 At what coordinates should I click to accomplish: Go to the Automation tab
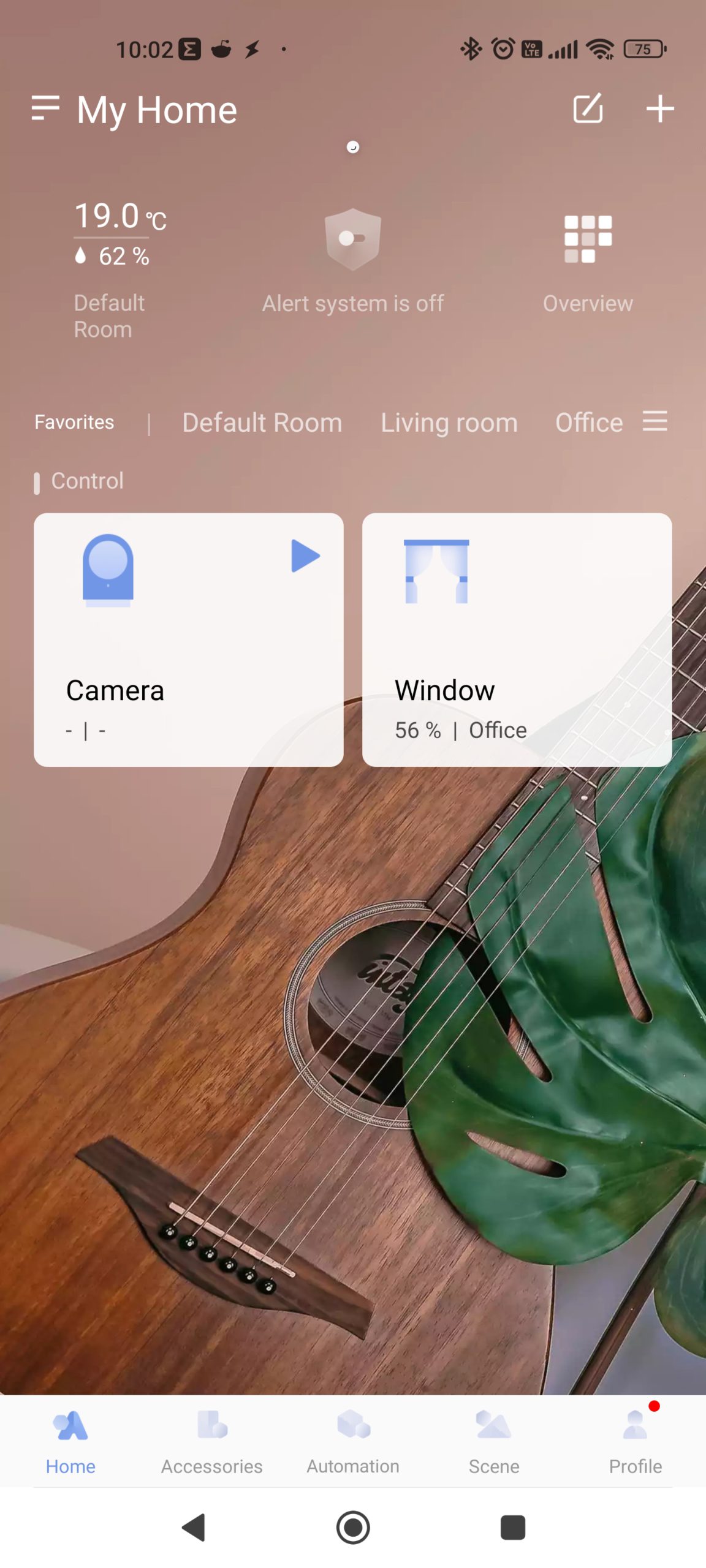353,1441
